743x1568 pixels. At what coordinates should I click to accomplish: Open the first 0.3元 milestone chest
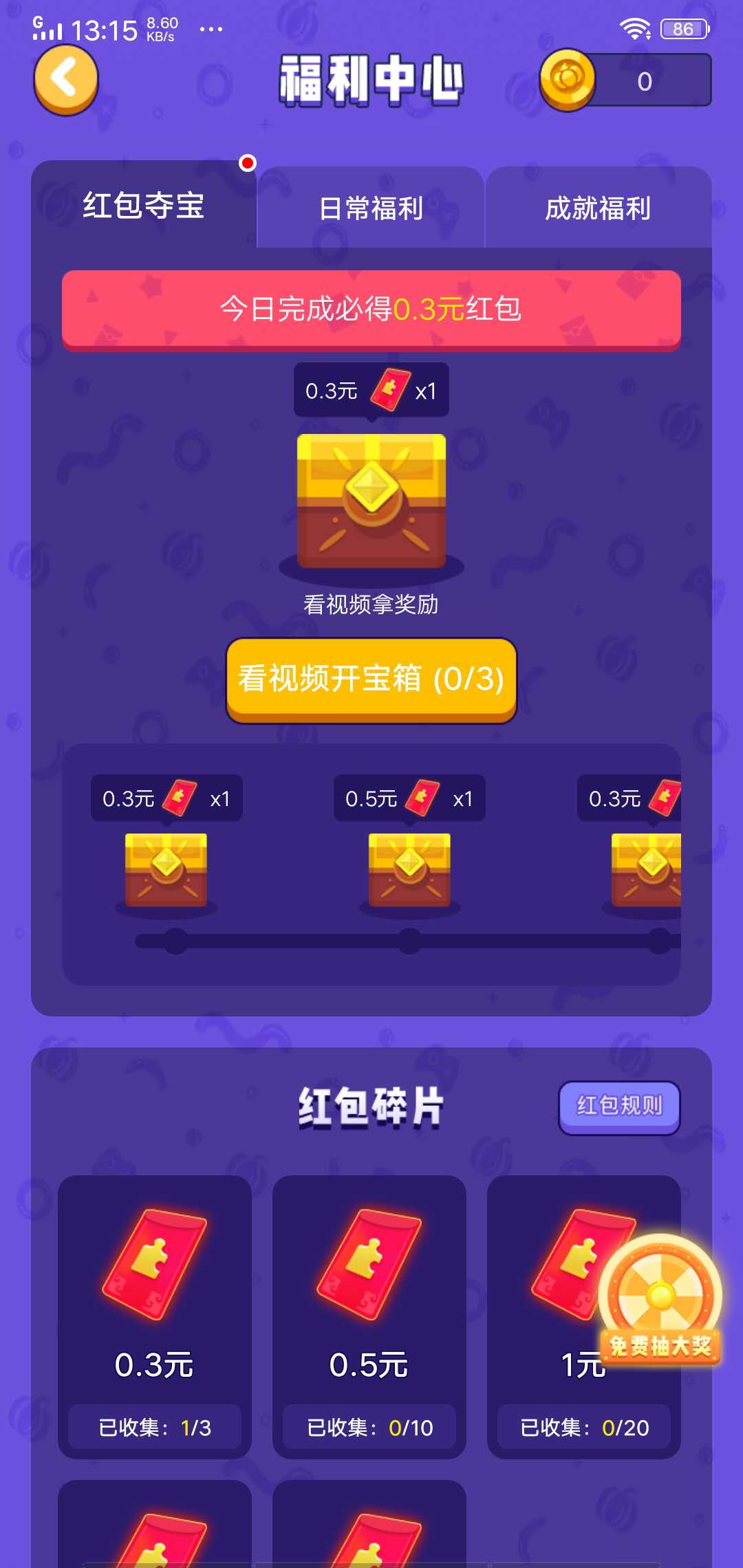pyautogui.click(x=167, y=870)
